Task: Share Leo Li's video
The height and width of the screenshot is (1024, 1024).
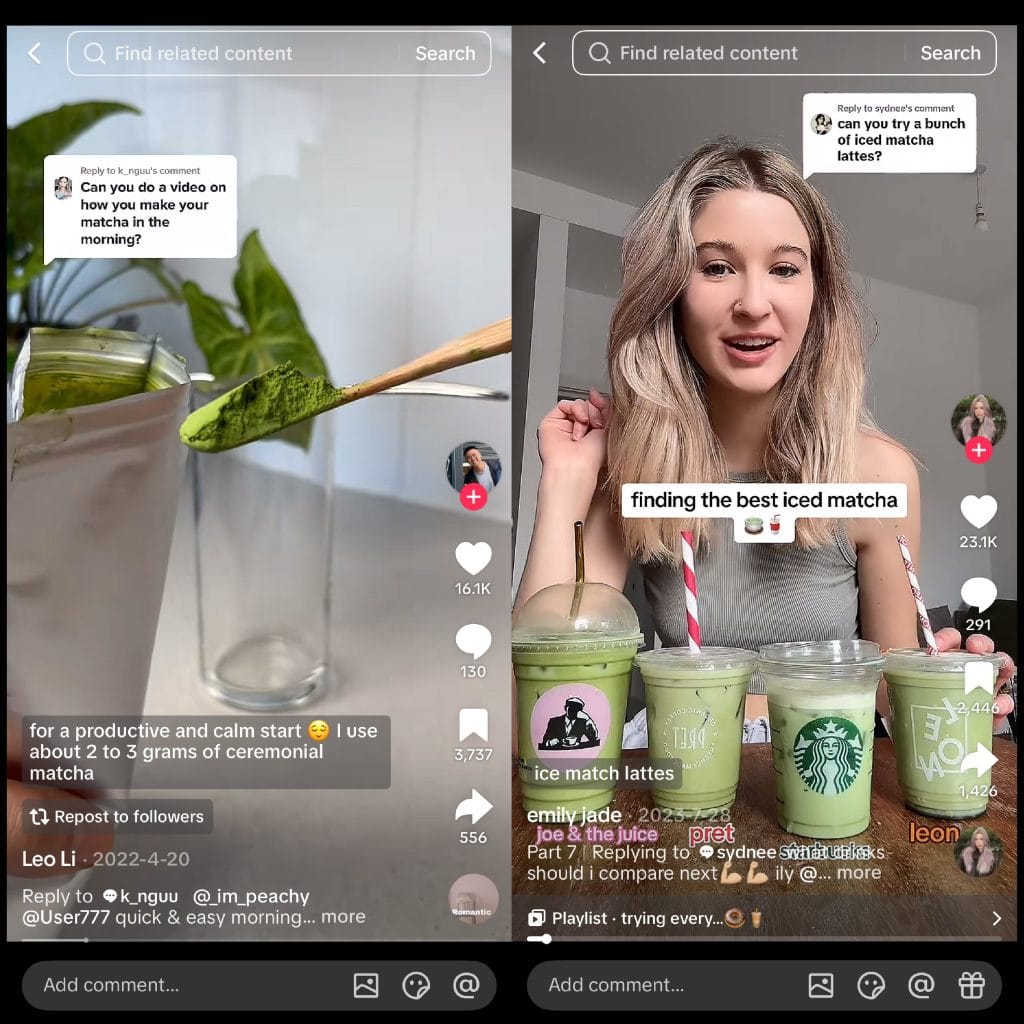Action: point(473,807)
